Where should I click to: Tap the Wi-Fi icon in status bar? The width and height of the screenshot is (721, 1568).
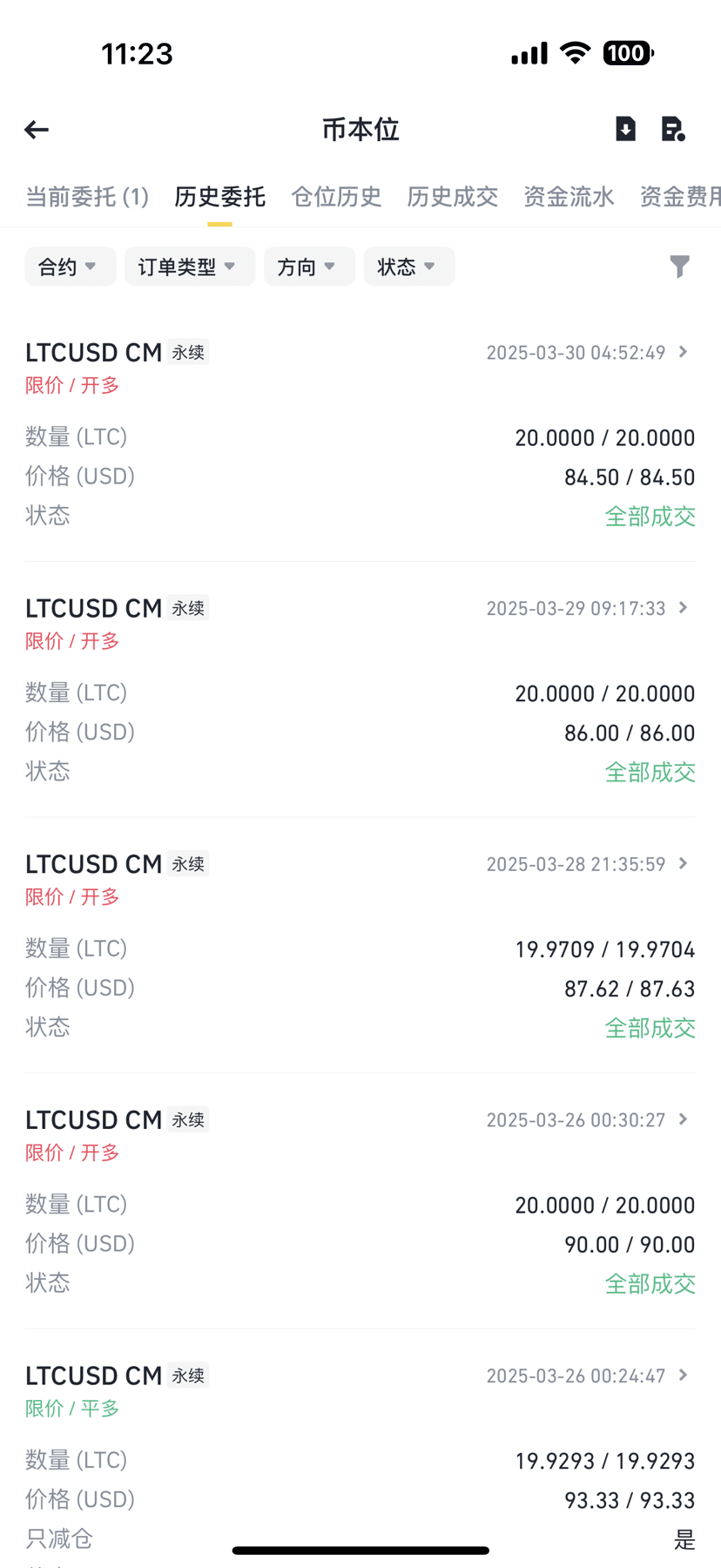(x=575, y=52)
